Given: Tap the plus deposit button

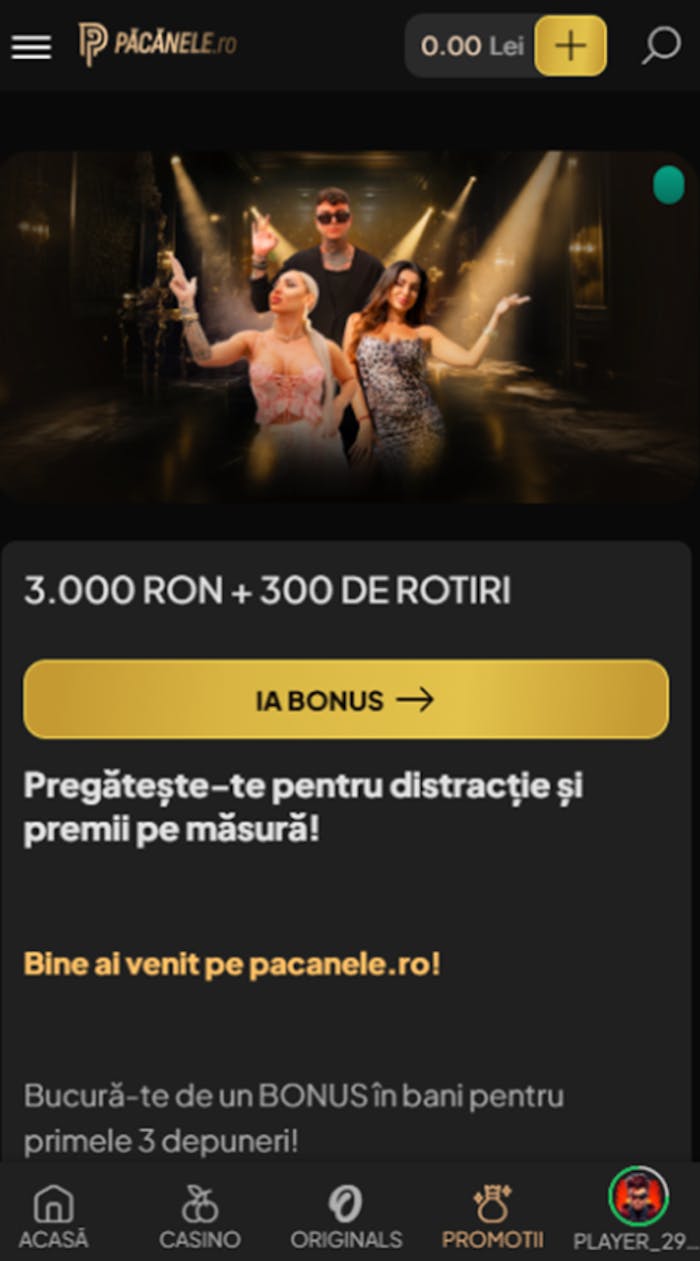Looking at the screenshot, I should pos(570,46).
